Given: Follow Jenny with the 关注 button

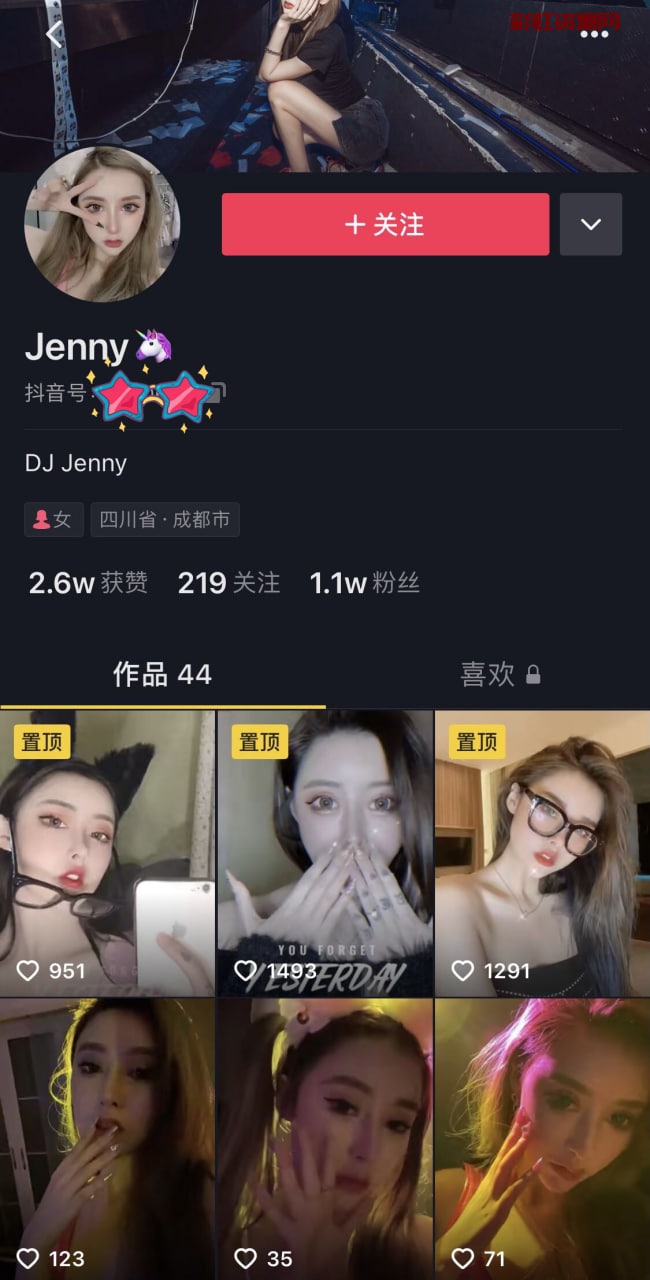Looking at the screenshot, I should point(385,224).
